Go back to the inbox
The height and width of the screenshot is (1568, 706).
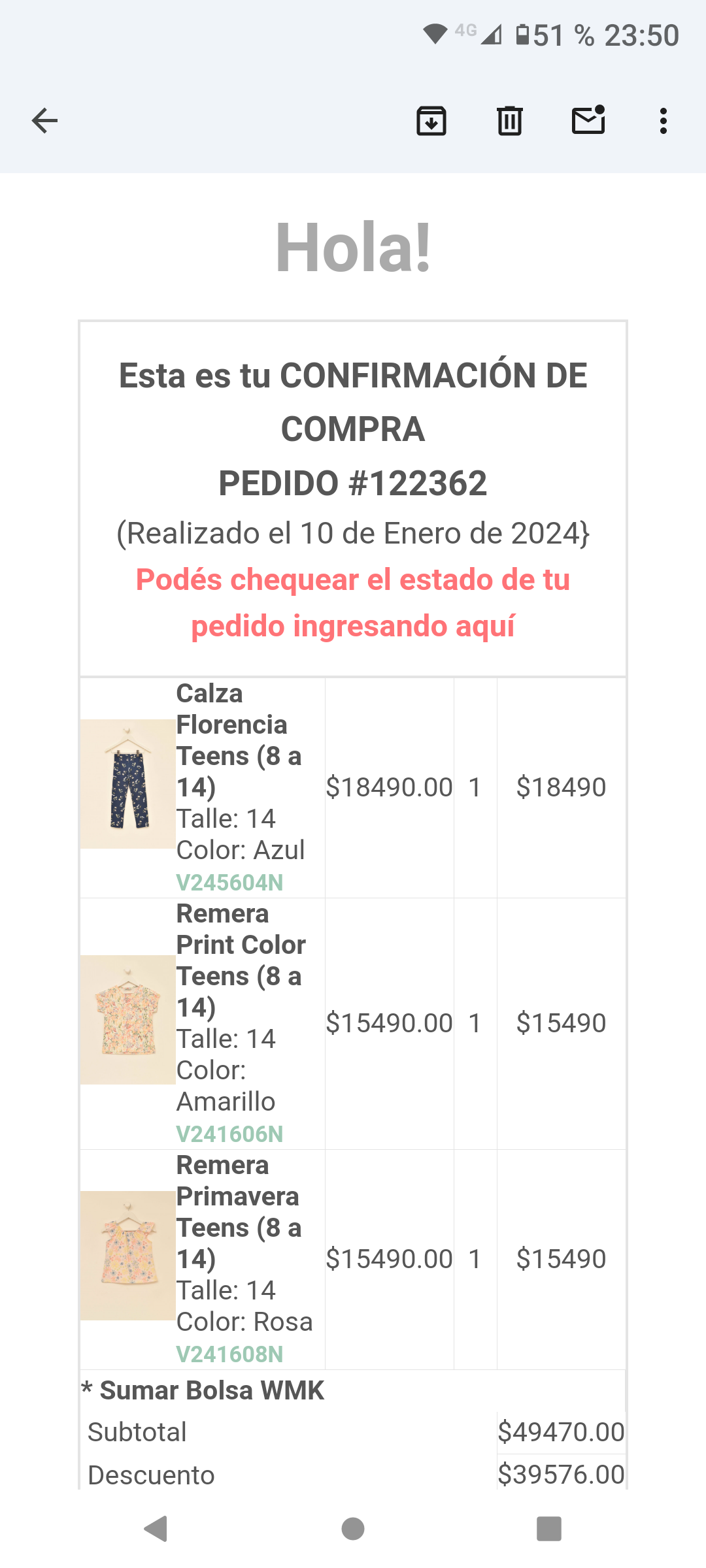[44, 121]
